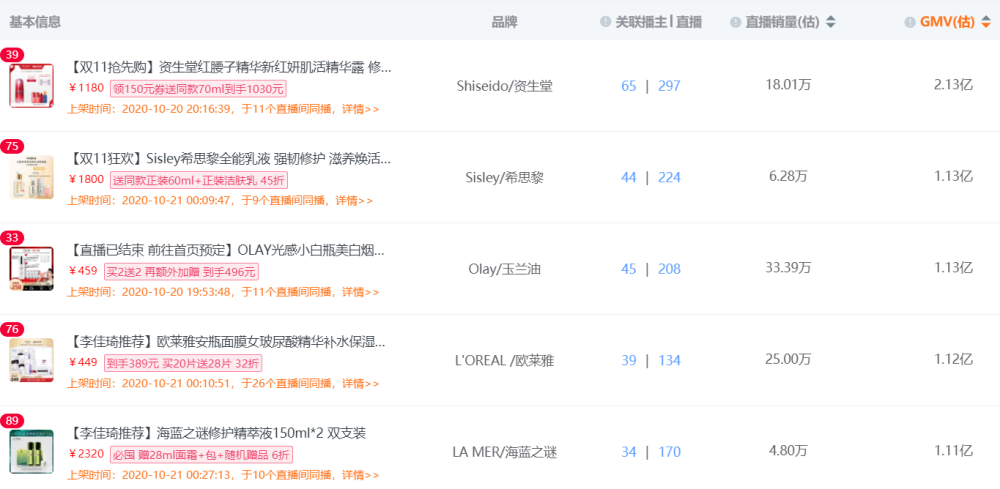Viewport: 1000px width, 489px height.
Task: View the 65 关联播主 for Shiseido
Action: [628, 86]
